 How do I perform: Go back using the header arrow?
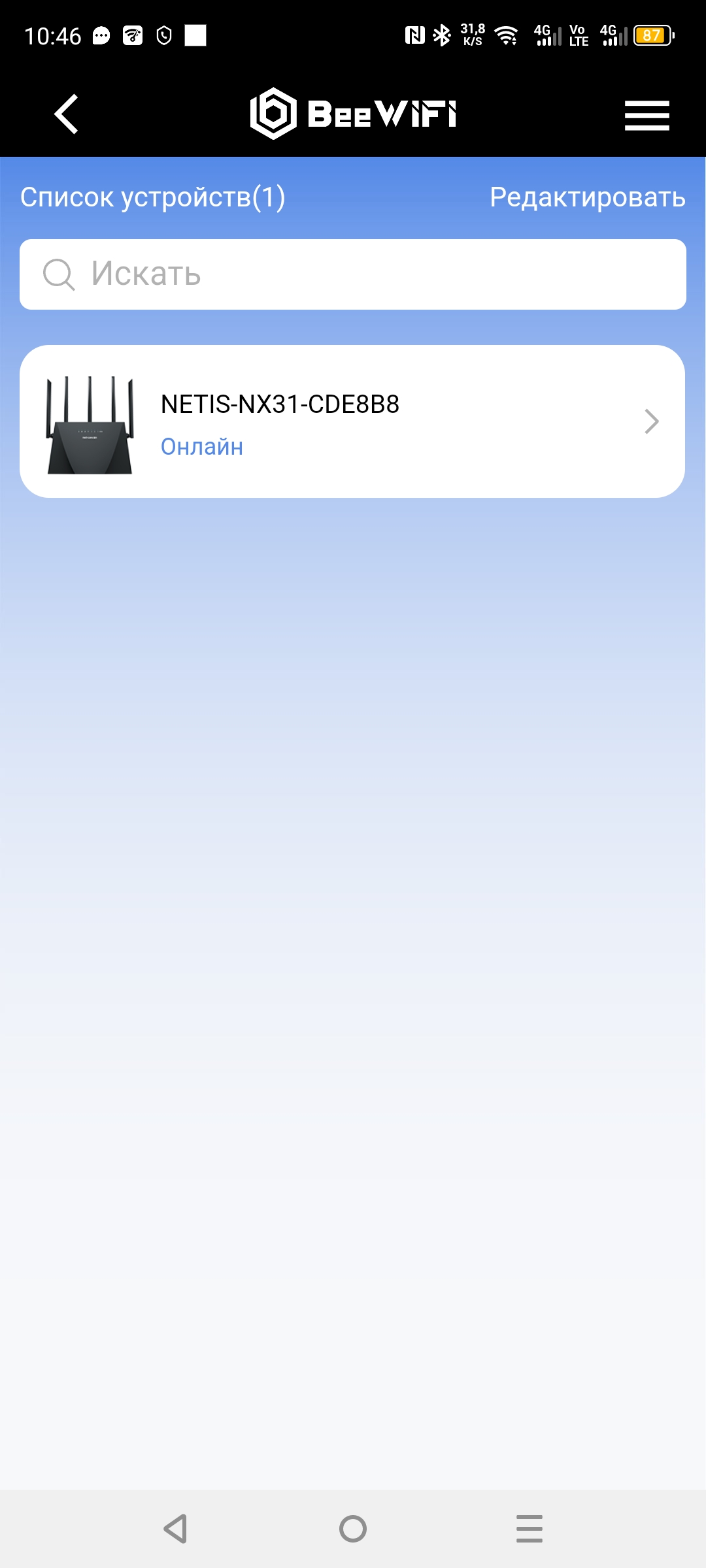(66, 114)
